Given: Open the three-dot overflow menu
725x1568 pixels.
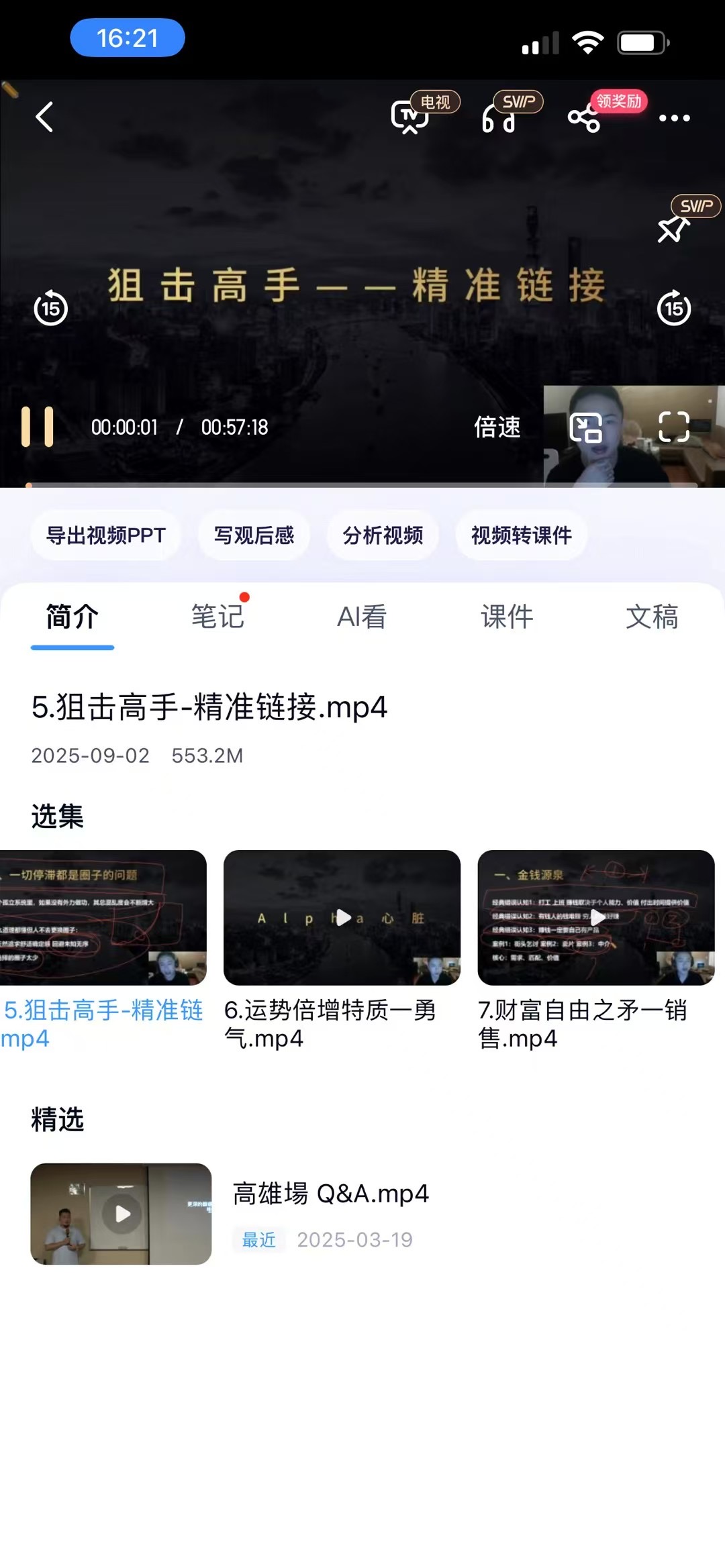Looking at the screenshot, I should pyautogui.click(x=674, y=118).
